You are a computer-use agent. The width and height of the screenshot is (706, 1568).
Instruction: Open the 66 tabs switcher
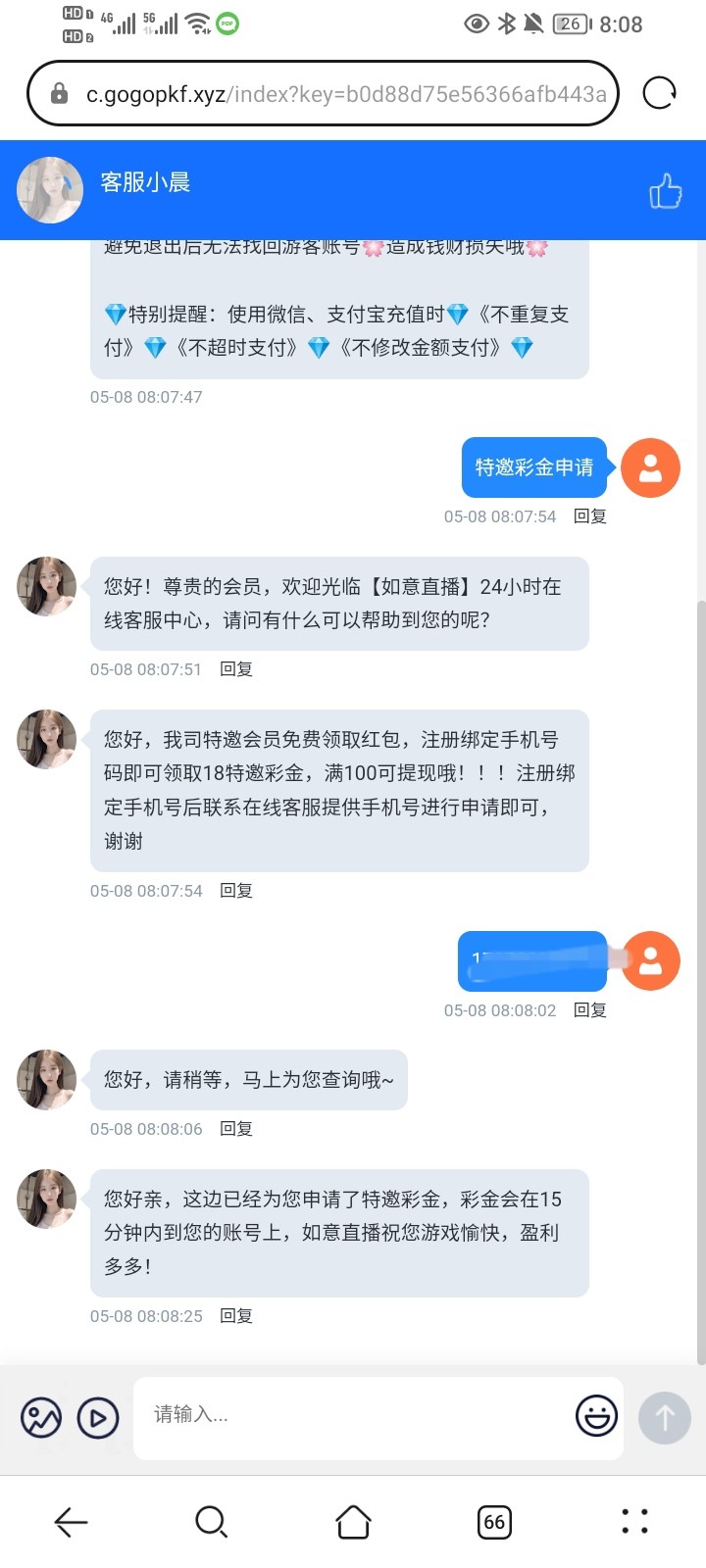tap(494, 1522)
